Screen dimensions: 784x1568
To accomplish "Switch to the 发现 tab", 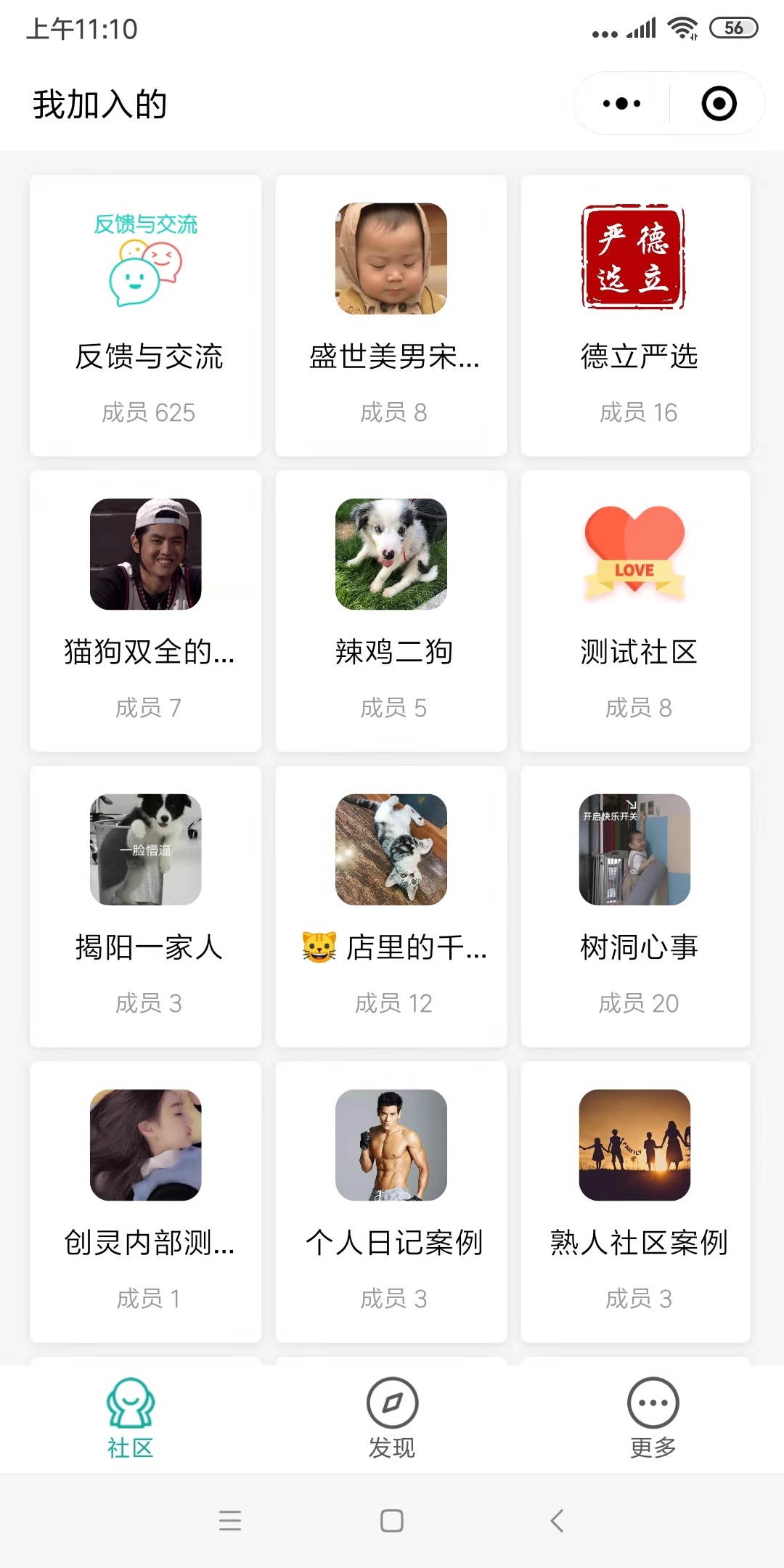I will [392, 1419].
